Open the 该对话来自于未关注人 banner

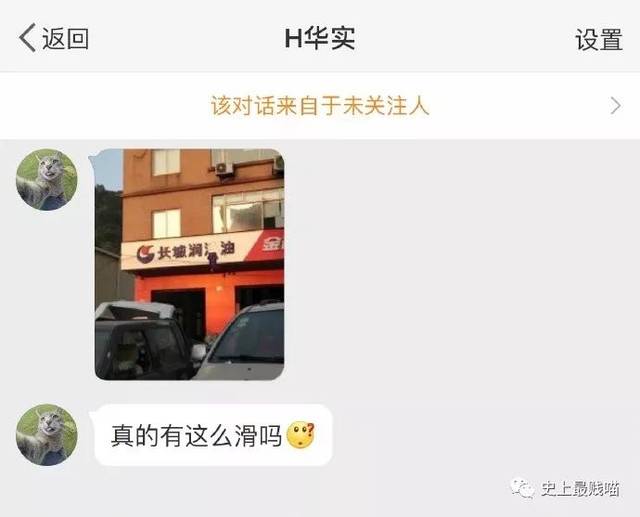[320, 106]
